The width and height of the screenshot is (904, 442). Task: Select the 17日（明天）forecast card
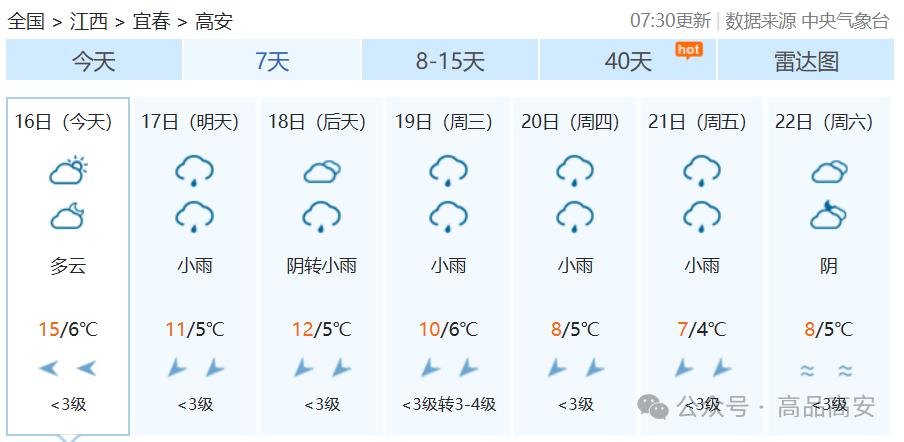click(195, 266)
